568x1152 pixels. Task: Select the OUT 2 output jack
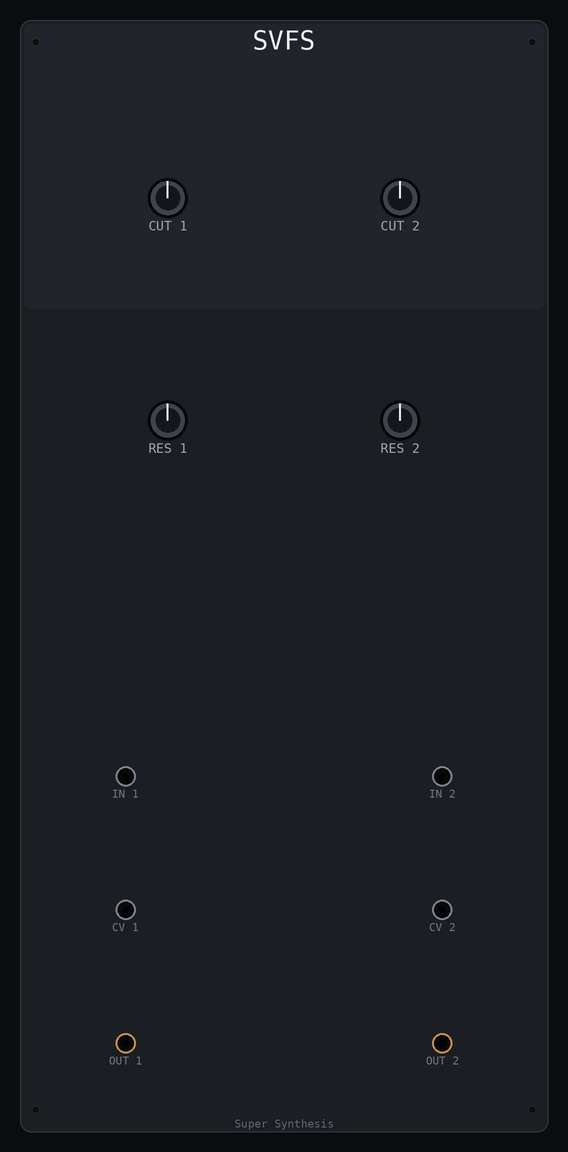442,1043
